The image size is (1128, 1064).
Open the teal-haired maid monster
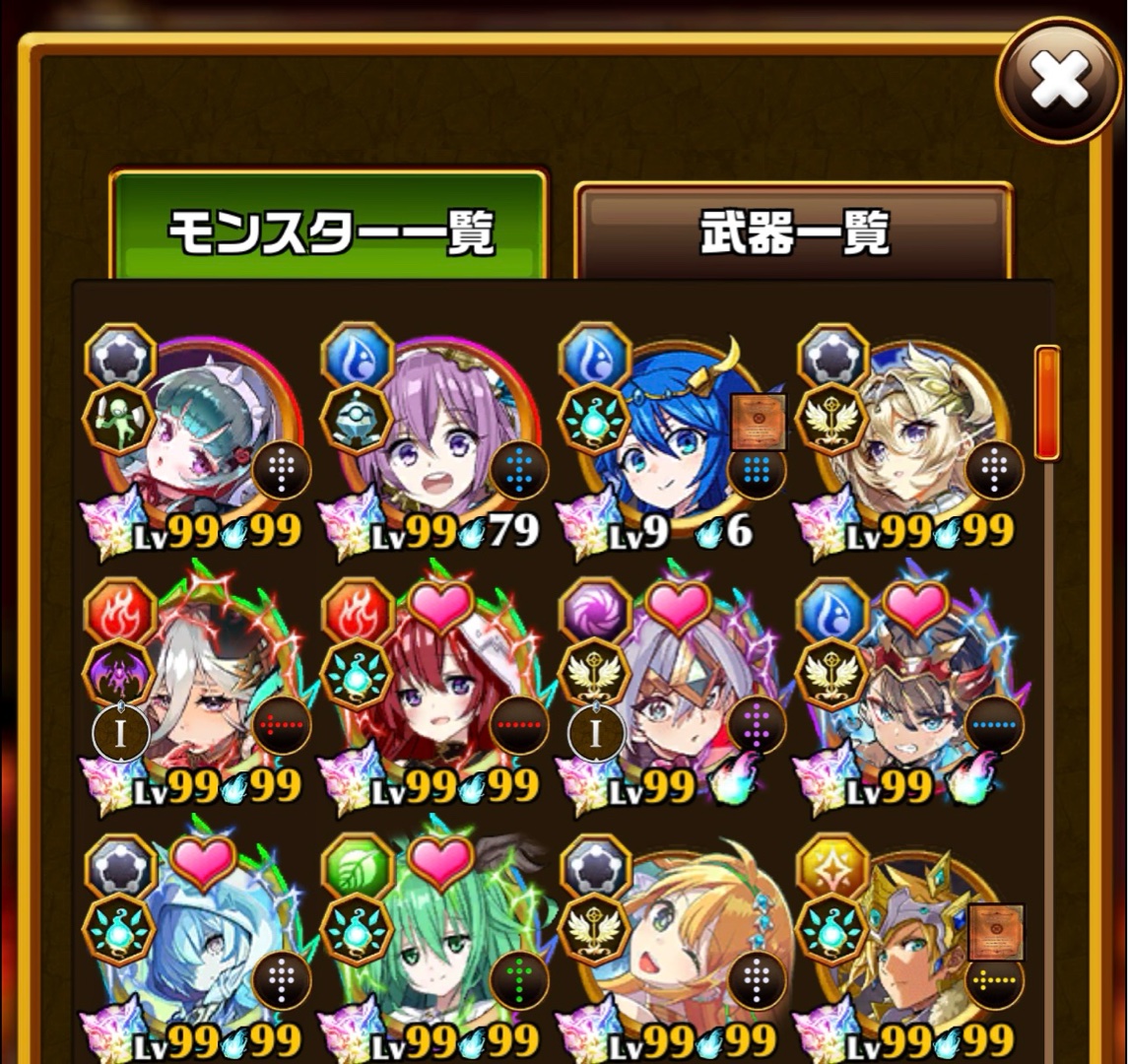(x=209, y=433)
